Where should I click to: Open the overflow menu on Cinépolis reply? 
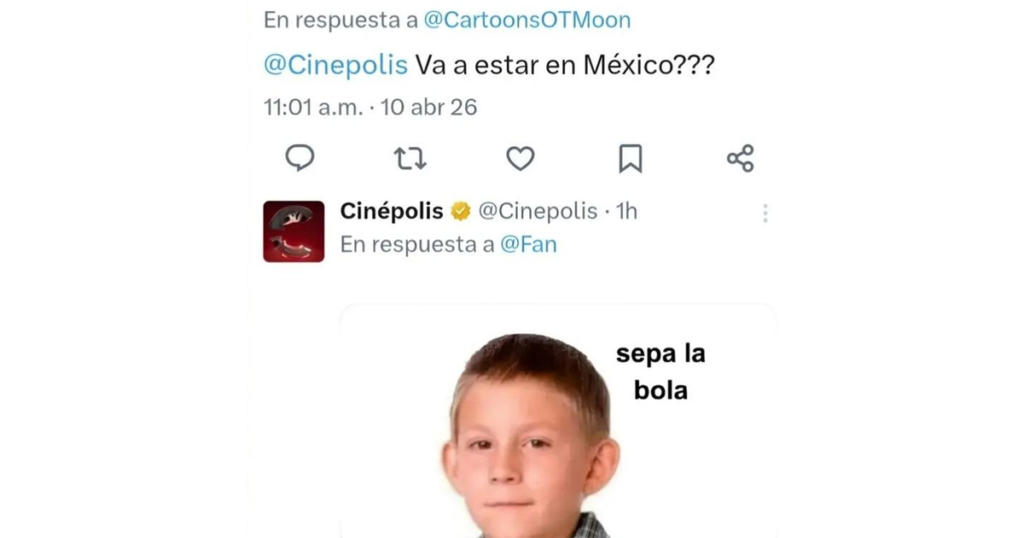[x=765, y=213]
